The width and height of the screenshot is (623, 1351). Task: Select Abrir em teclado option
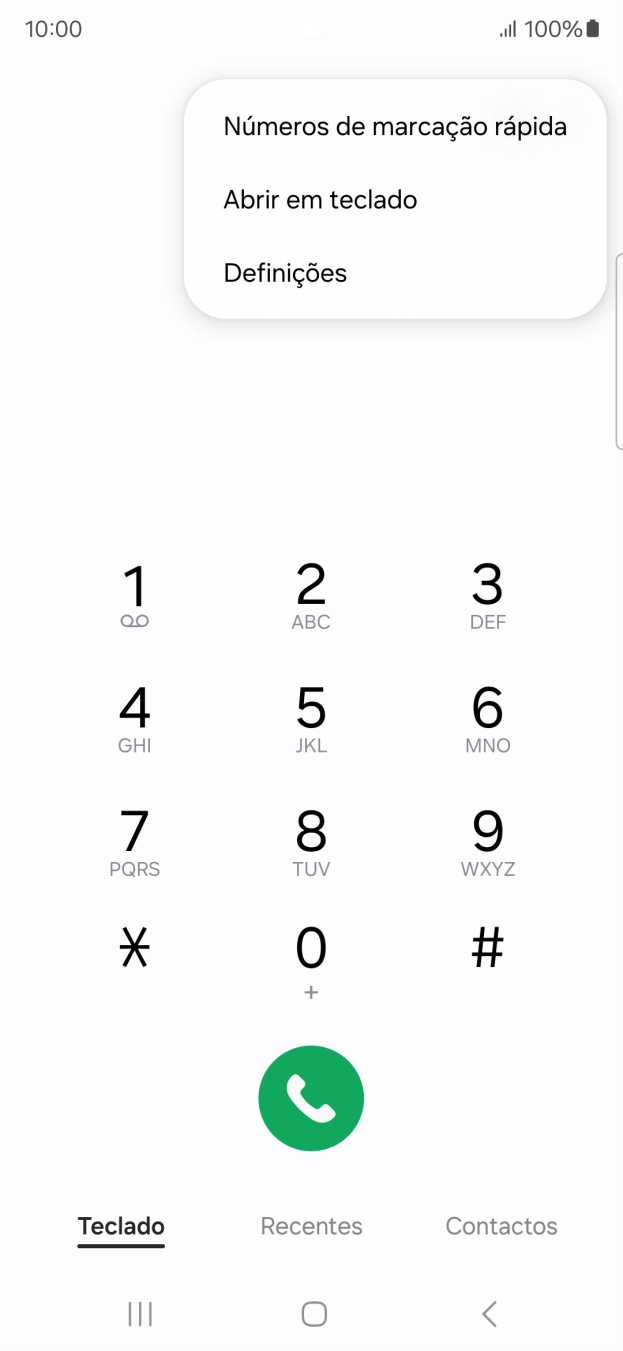[x=320, y=200]
